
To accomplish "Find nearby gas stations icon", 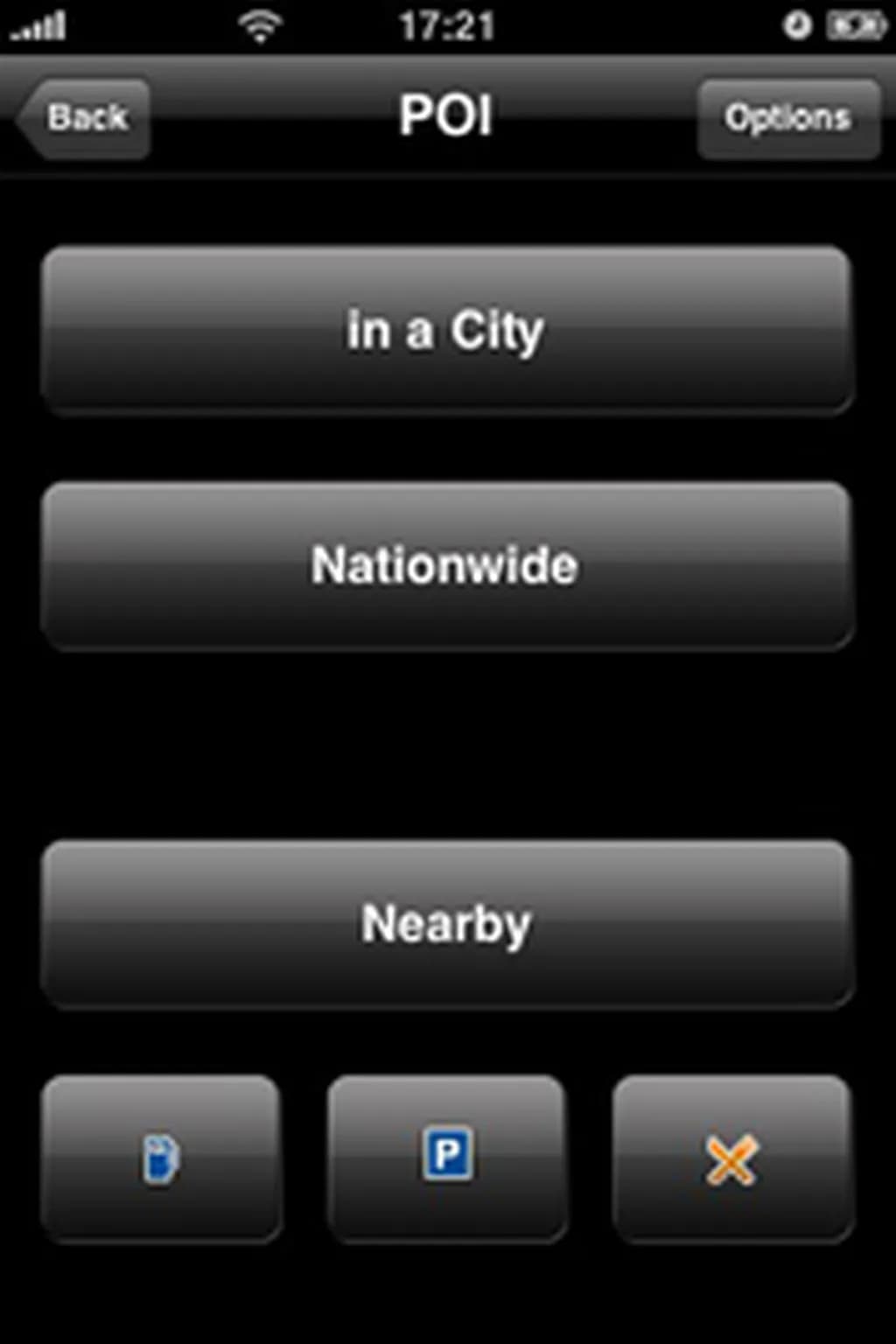I will pyautogui.click(x=161, y=1158).
